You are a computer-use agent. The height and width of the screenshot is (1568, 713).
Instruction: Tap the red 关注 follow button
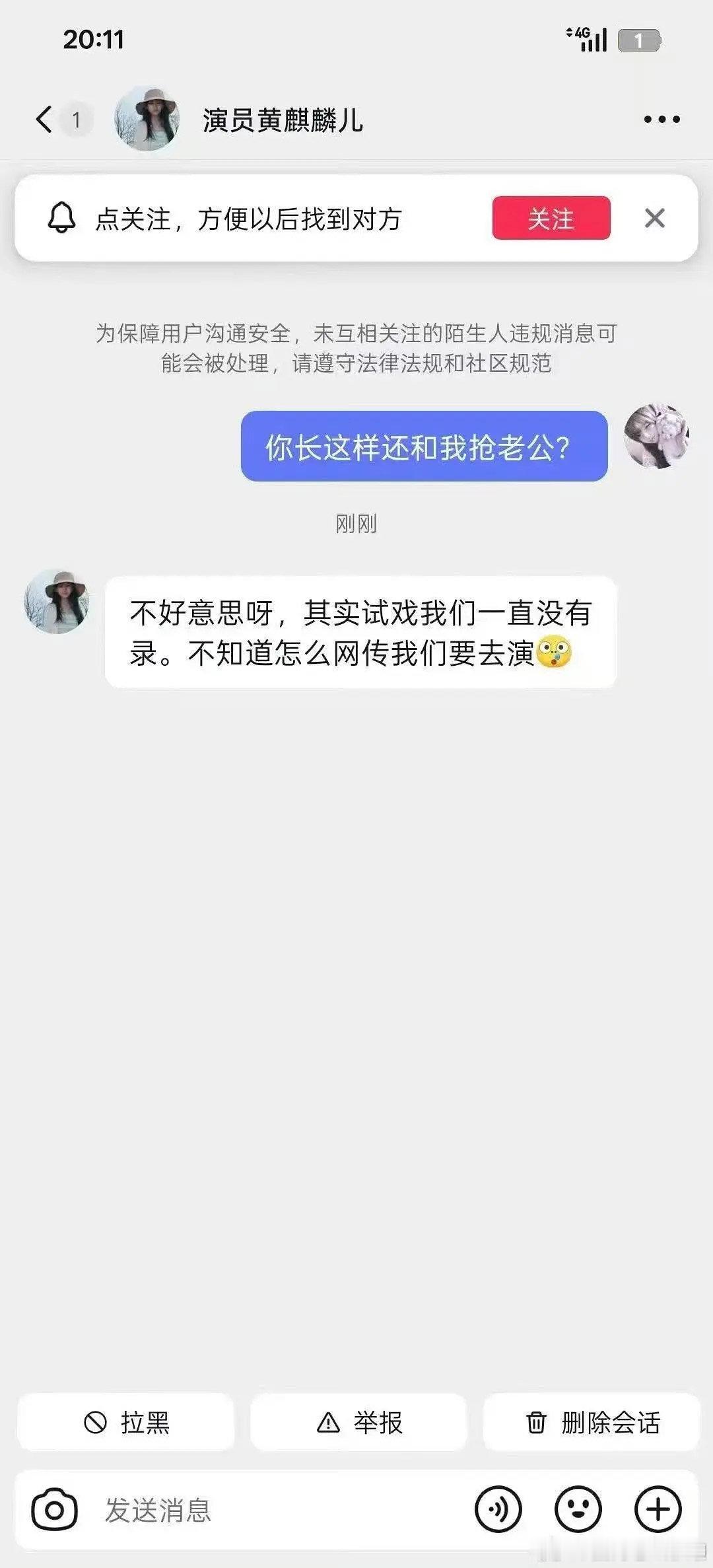click(x=552, y=219)
